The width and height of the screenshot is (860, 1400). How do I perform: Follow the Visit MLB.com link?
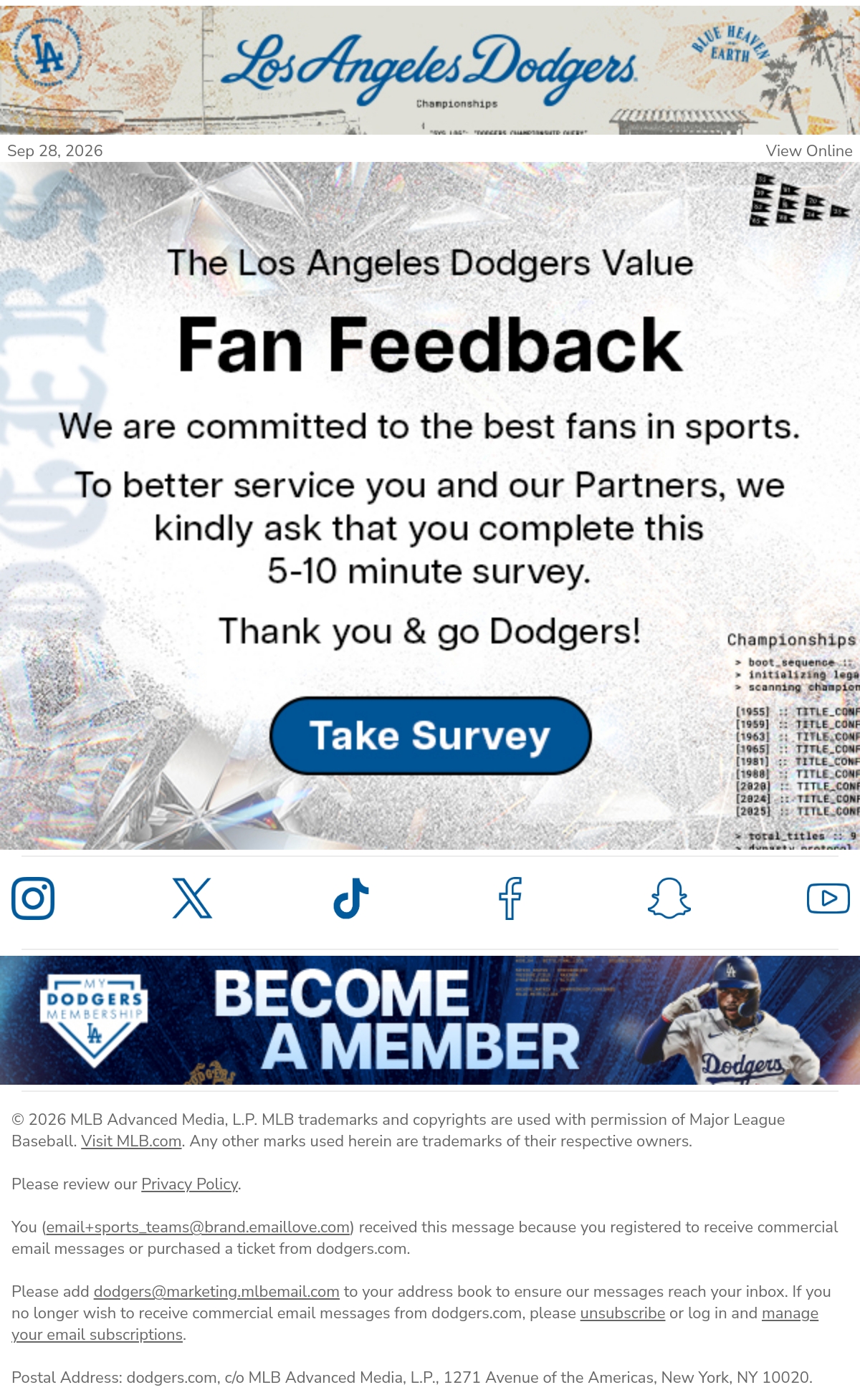[x=131, y=1141]
